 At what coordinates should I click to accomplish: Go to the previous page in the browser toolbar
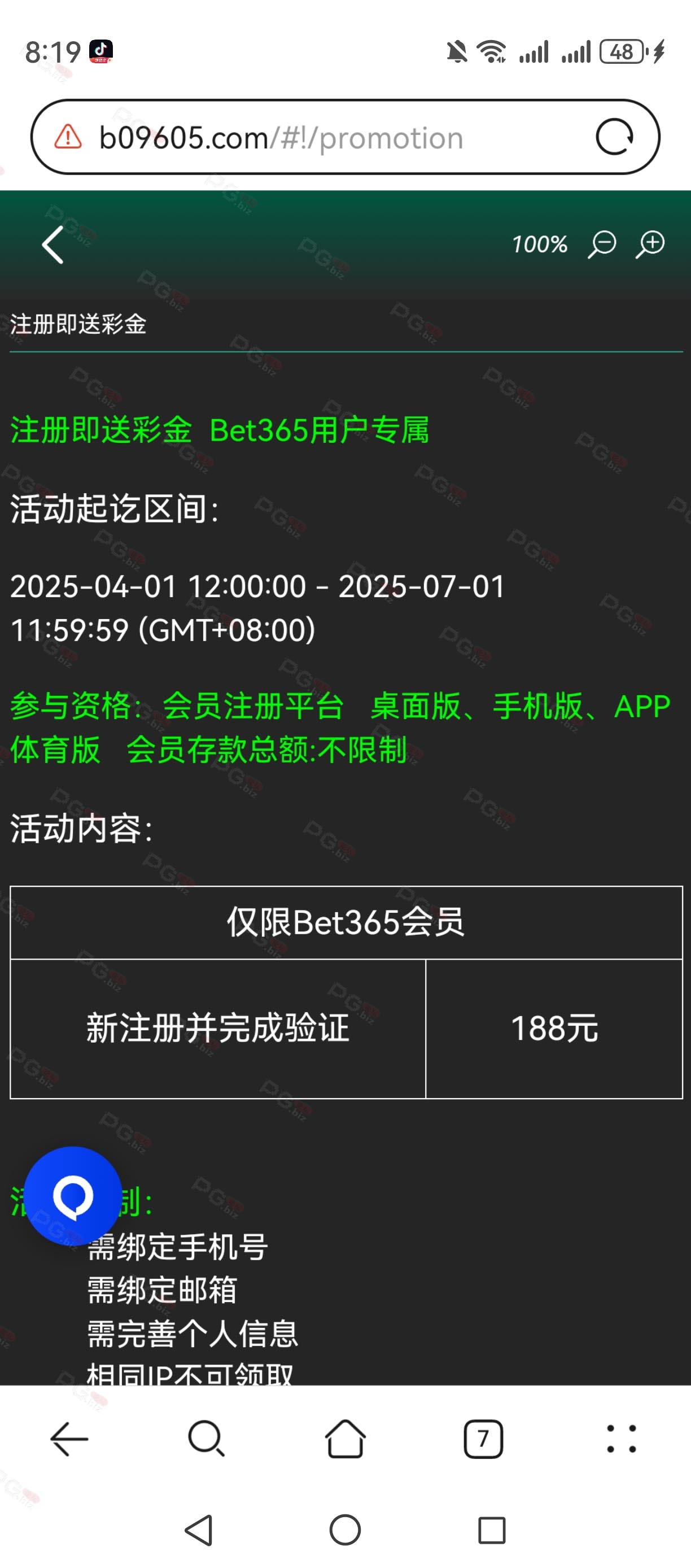[69, 1439]
